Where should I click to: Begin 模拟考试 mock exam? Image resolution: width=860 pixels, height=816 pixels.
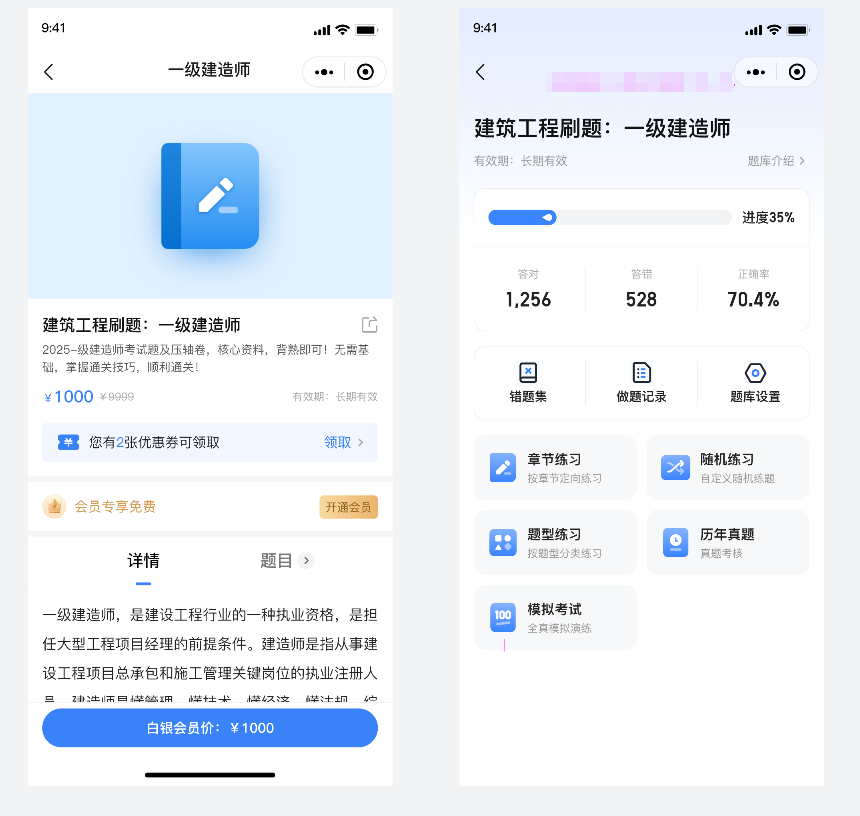click(555, 617)
